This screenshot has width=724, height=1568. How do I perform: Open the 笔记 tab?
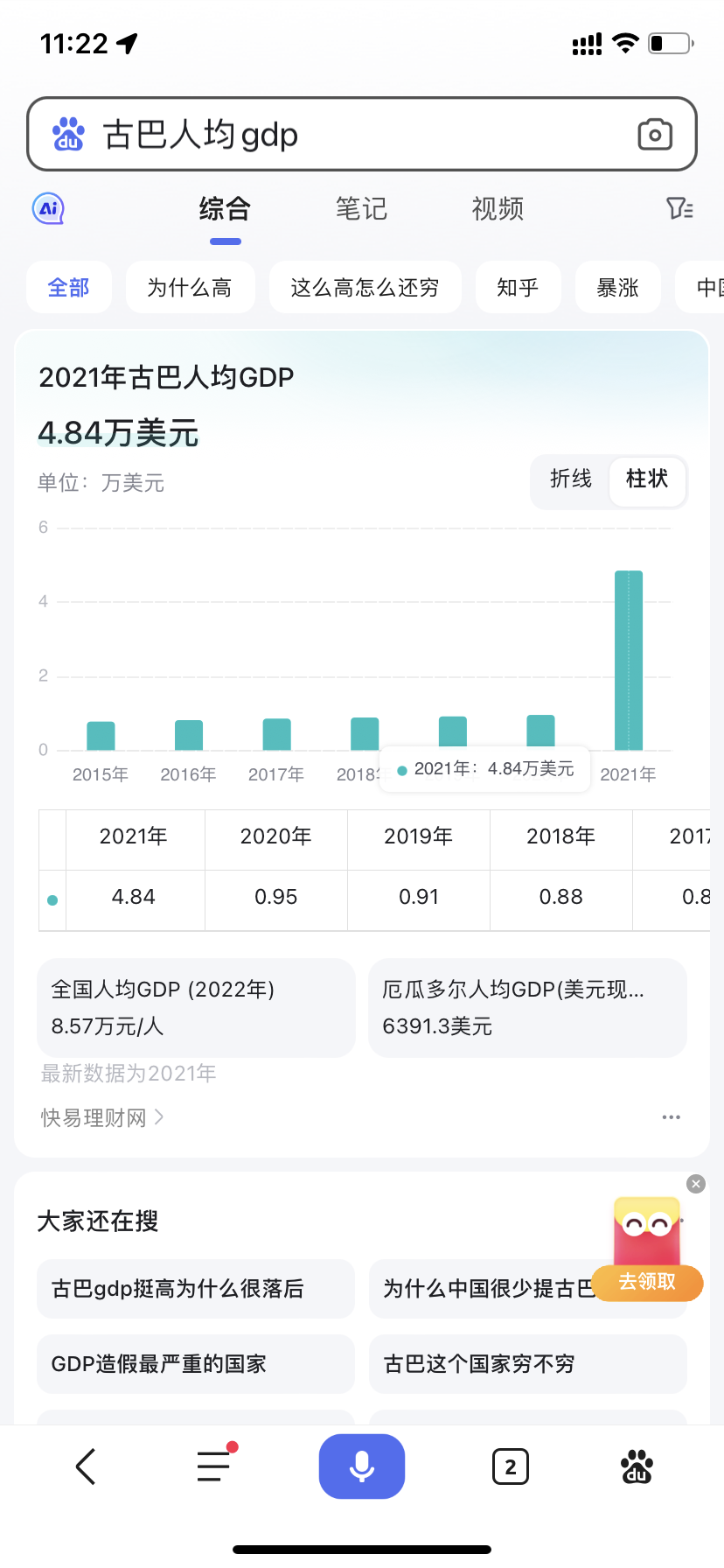coord(362,209)
